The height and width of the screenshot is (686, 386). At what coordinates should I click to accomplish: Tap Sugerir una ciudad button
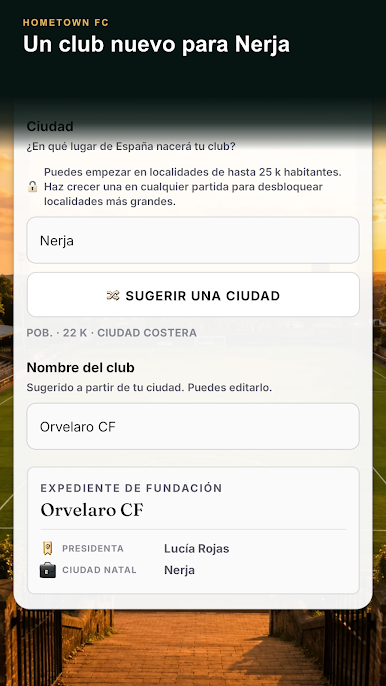tap(193, 295)
